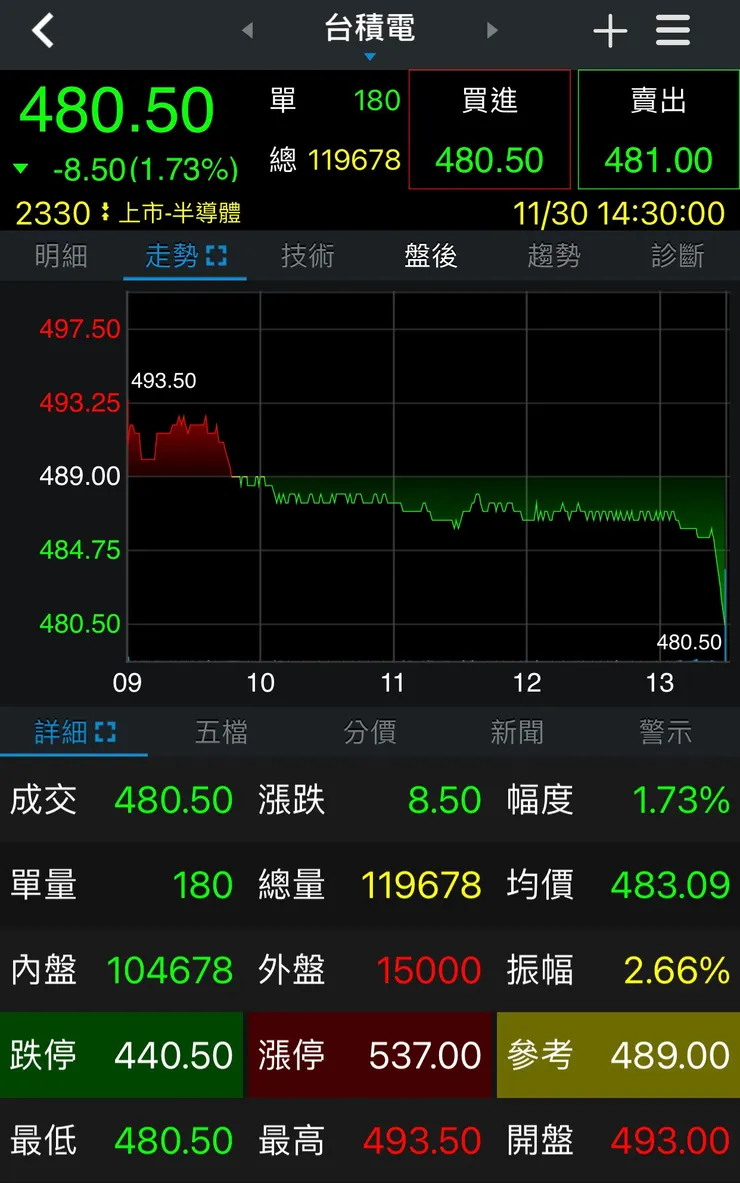
Task: Open the 新聞 news tab
Action: [519, 731]
